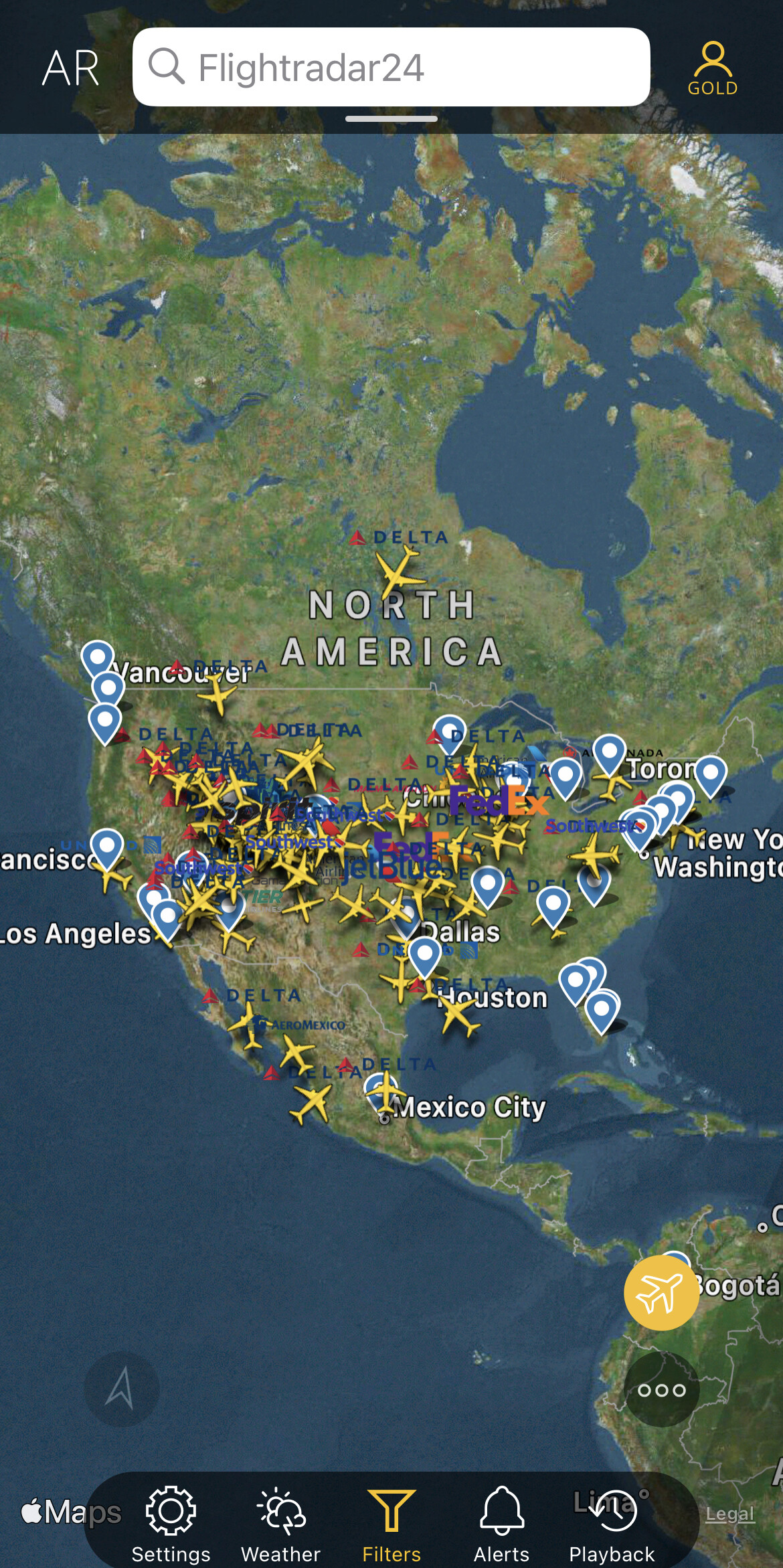The height and width of the screenshot is (1568, 783).
Task: Open the Filters menu
Action: coord(391,1522)
